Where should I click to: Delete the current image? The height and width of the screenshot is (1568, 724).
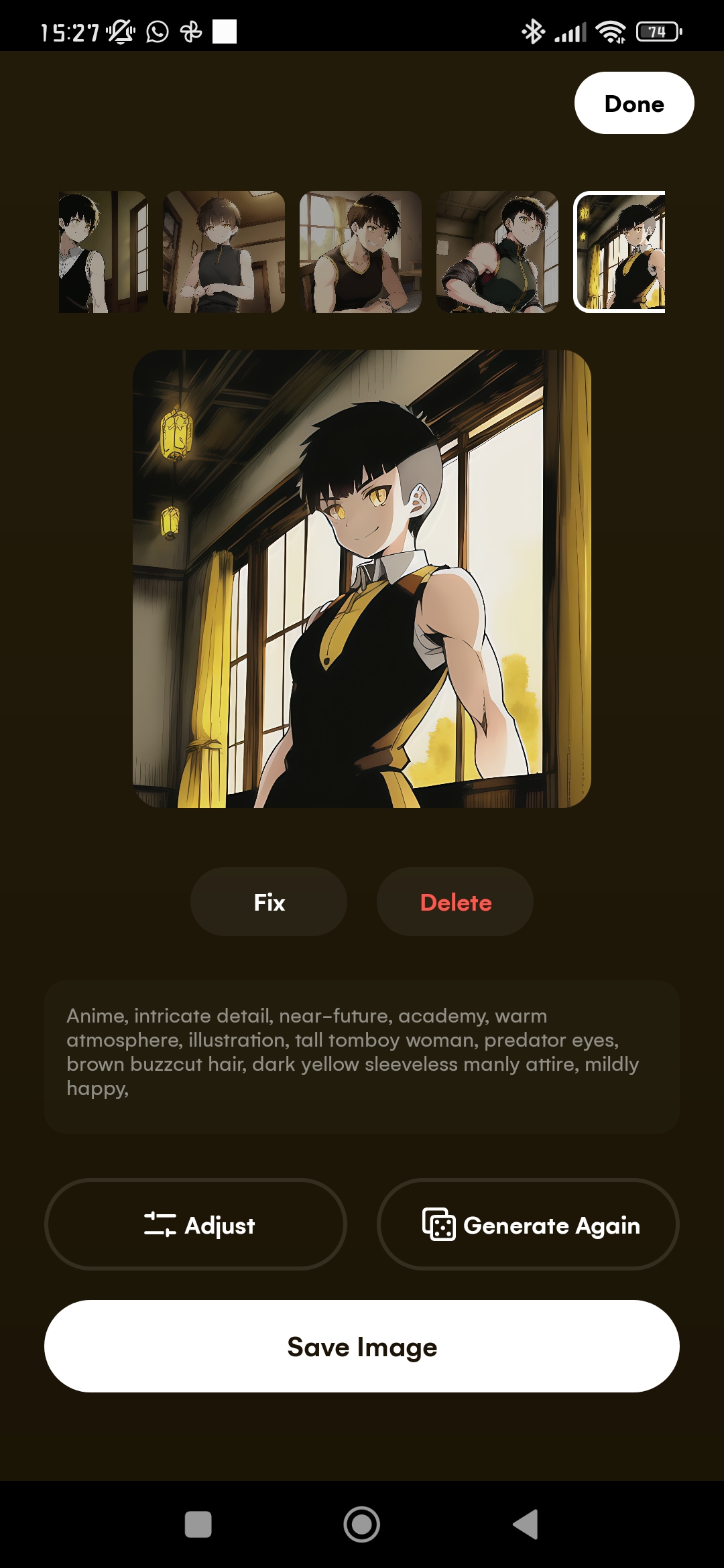[x=455, y=902]
